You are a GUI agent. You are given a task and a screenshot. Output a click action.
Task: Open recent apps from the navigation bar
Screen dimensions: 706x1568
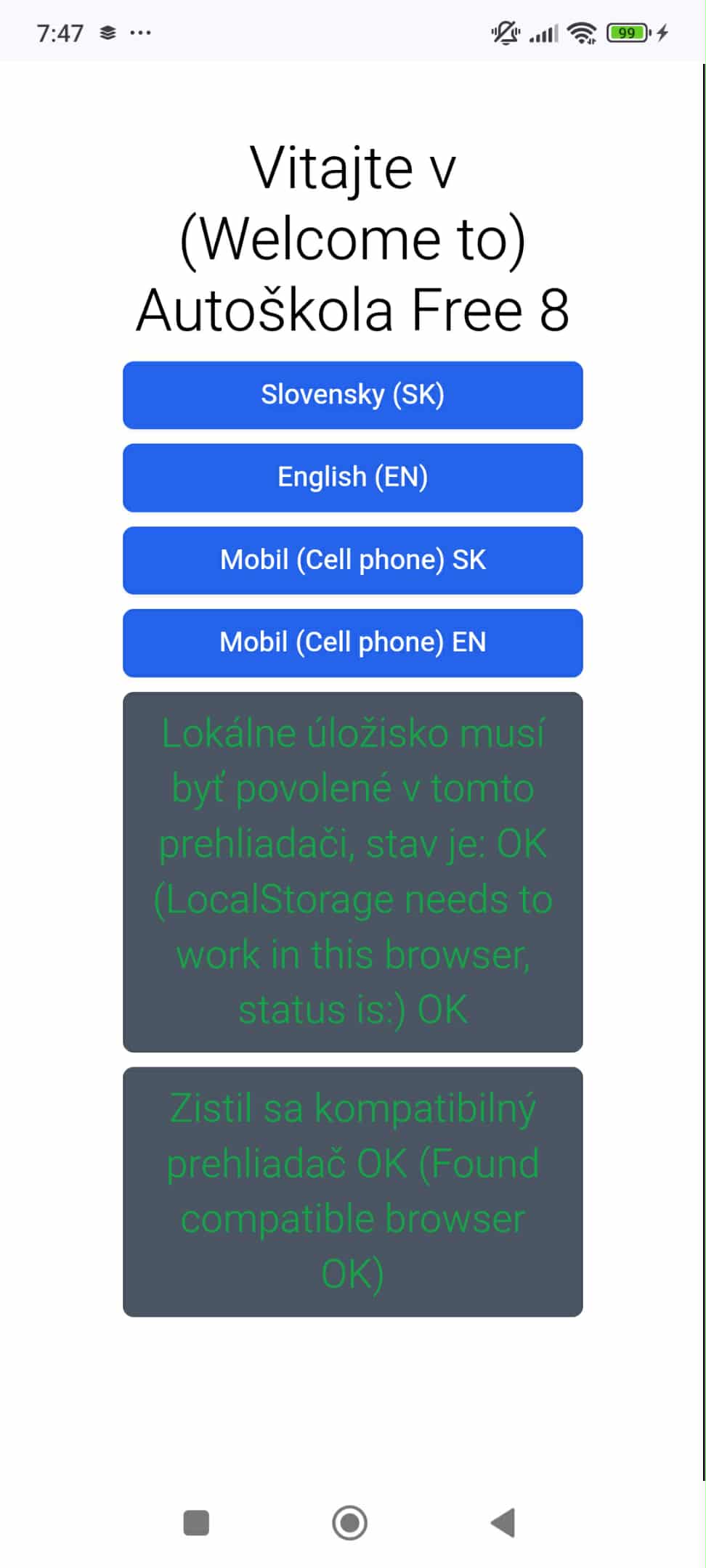[196, 1522]
